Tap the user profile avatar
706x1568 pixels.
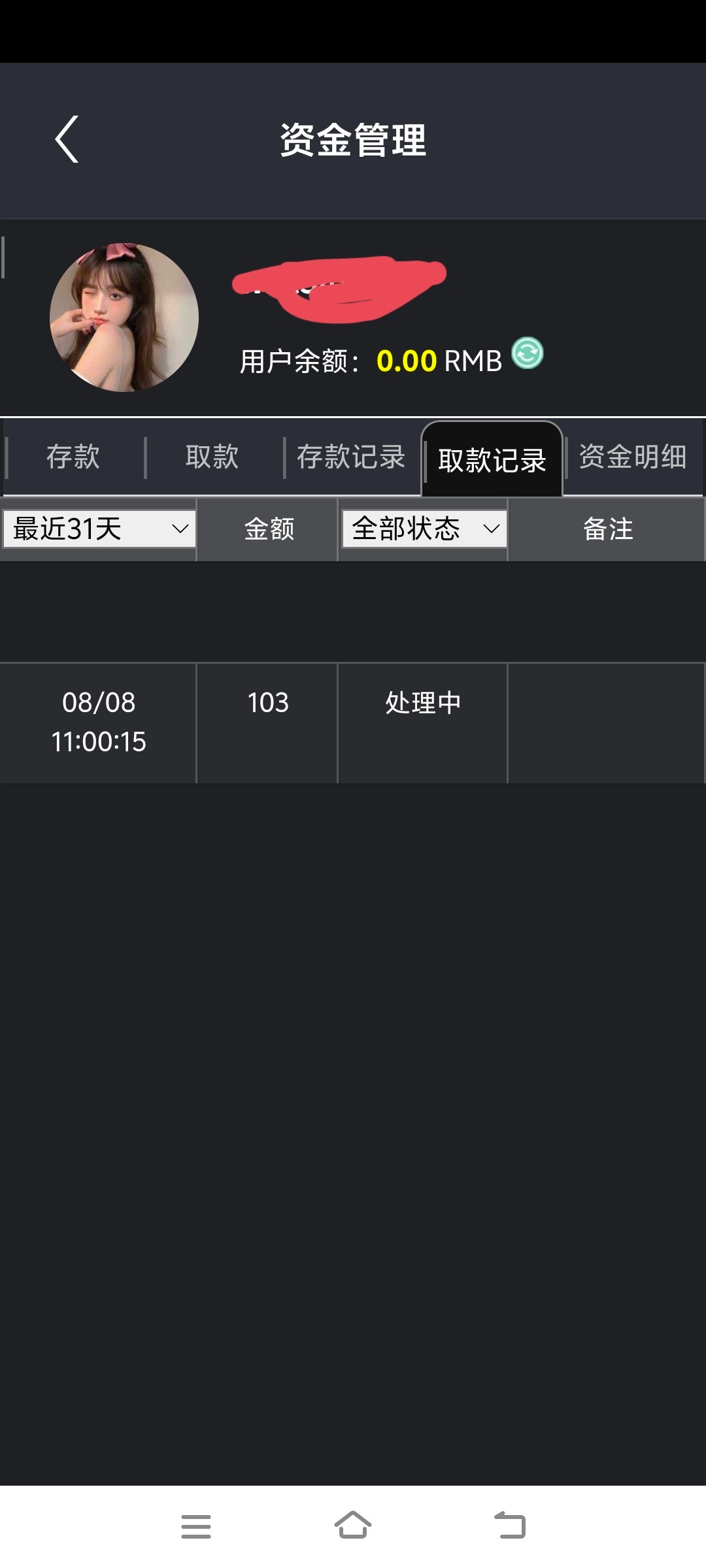coord(124,318)
